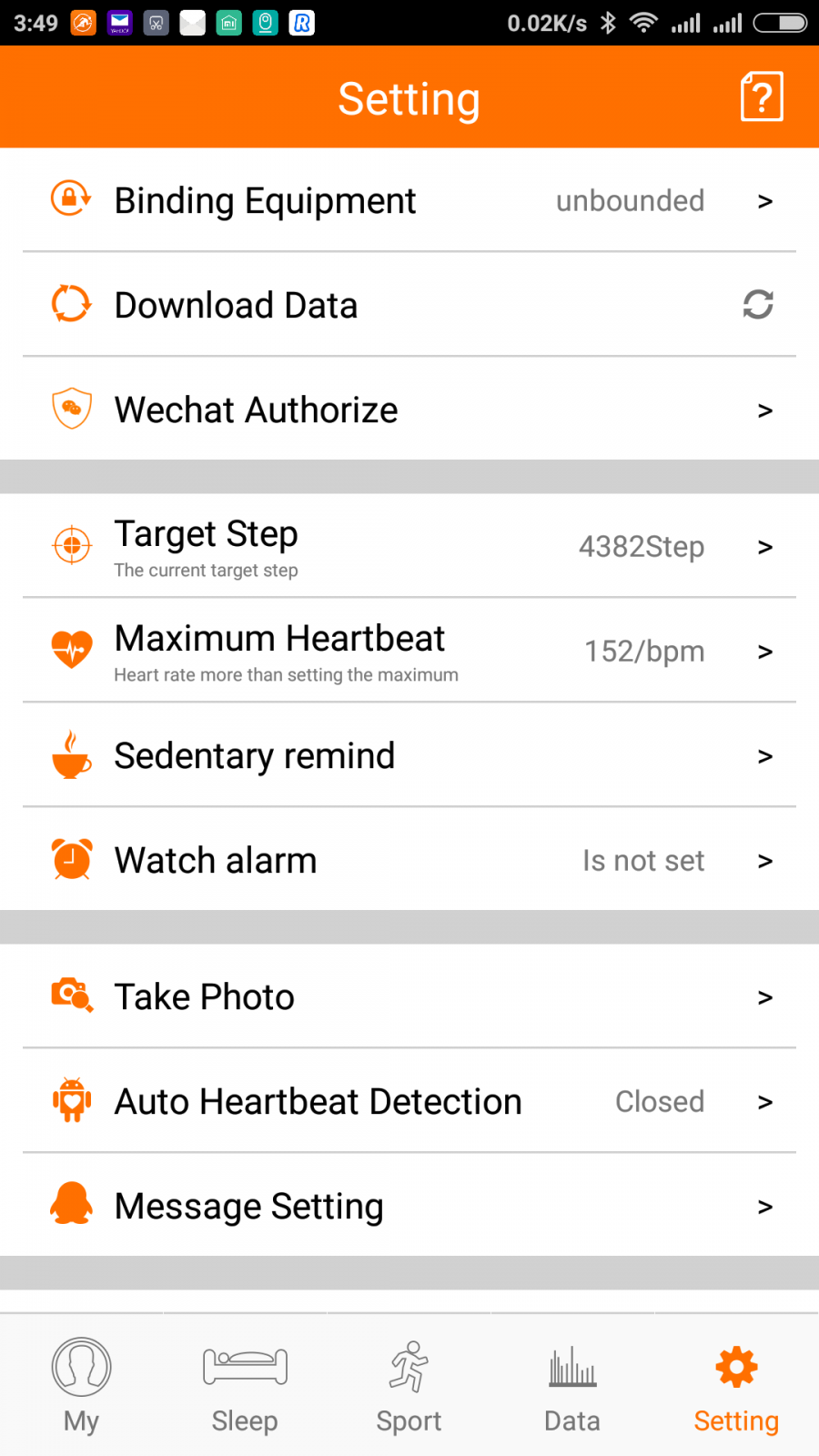Open Wechat Authorize

point(409,409)
